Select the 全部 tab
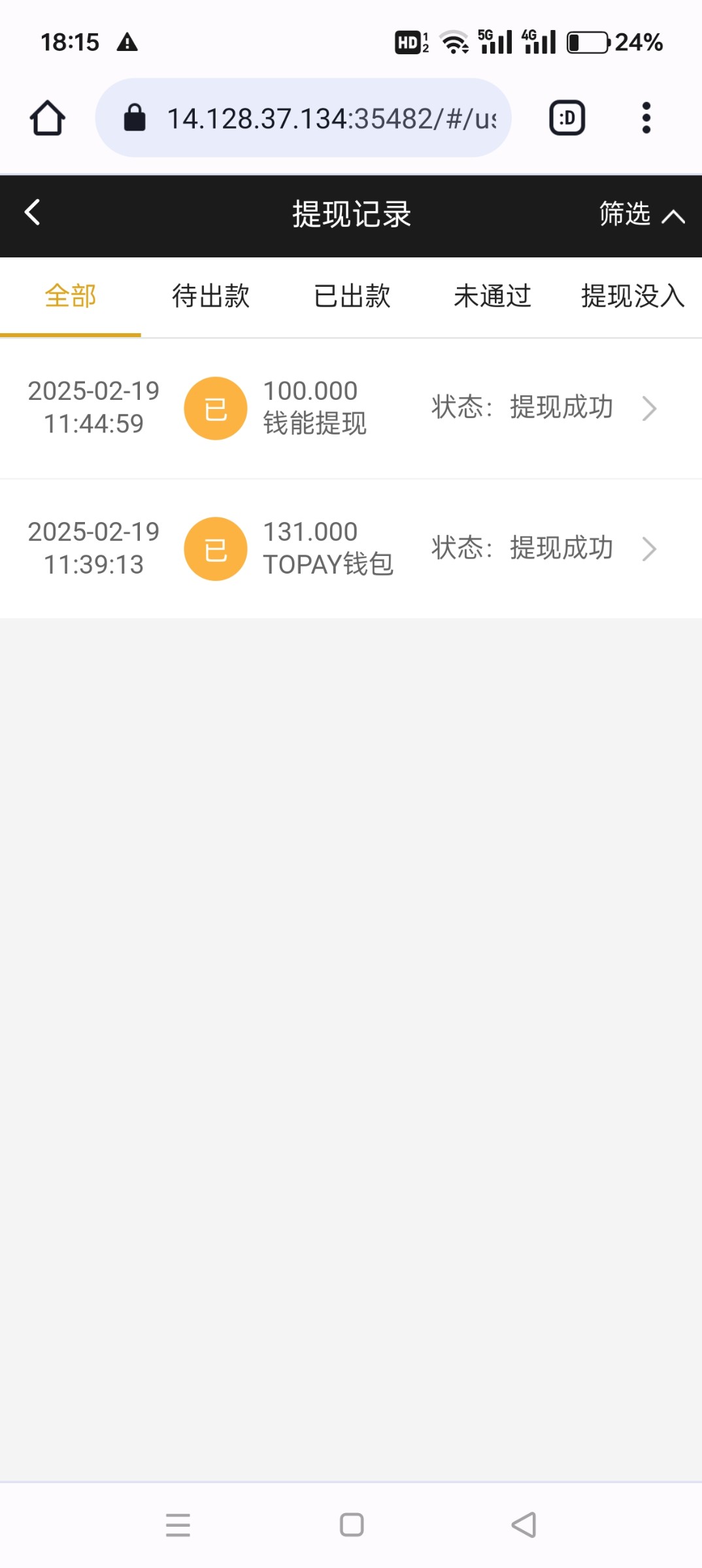The image size is (702, 1568). 71,296
